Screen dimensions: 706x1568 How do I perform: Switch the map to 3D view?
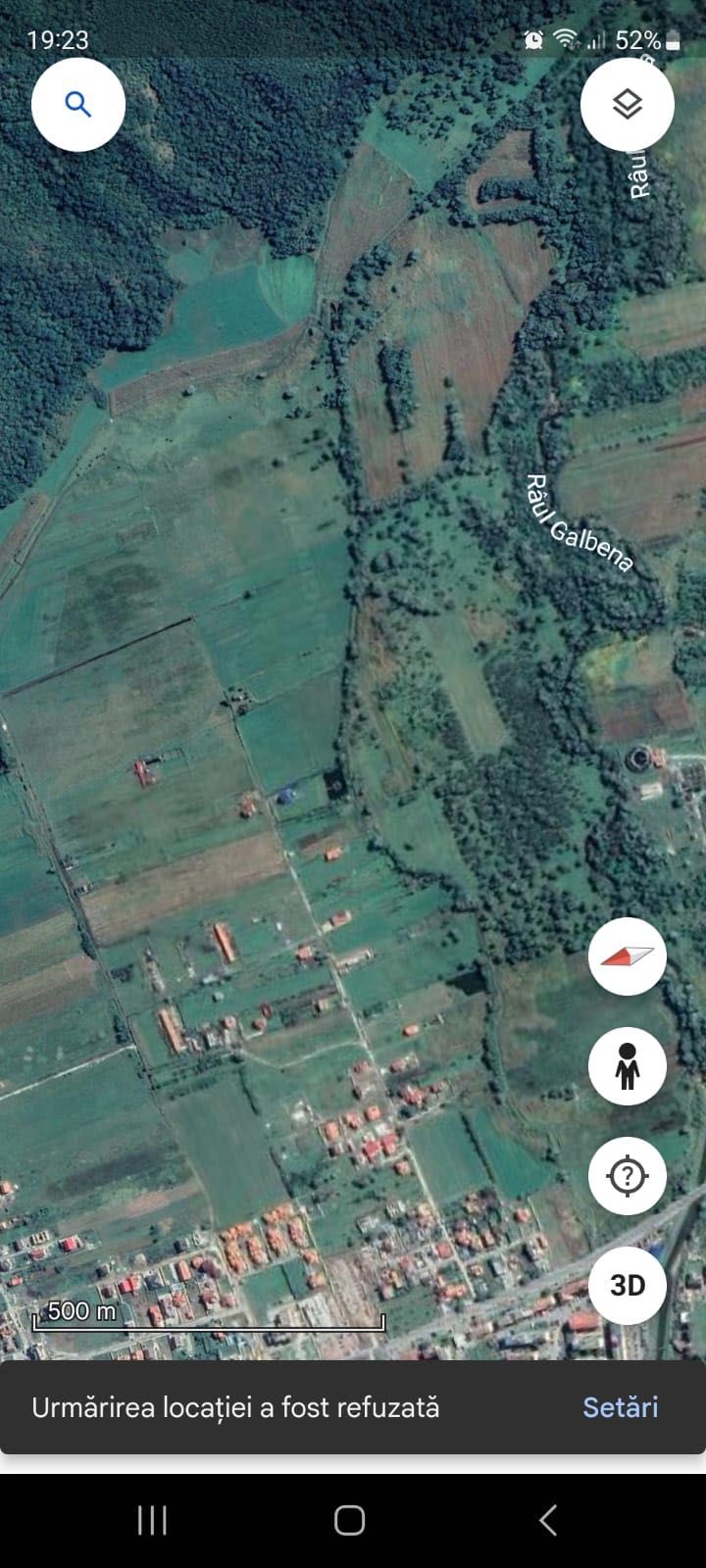pyautogui.click(x=628, y=1285)
